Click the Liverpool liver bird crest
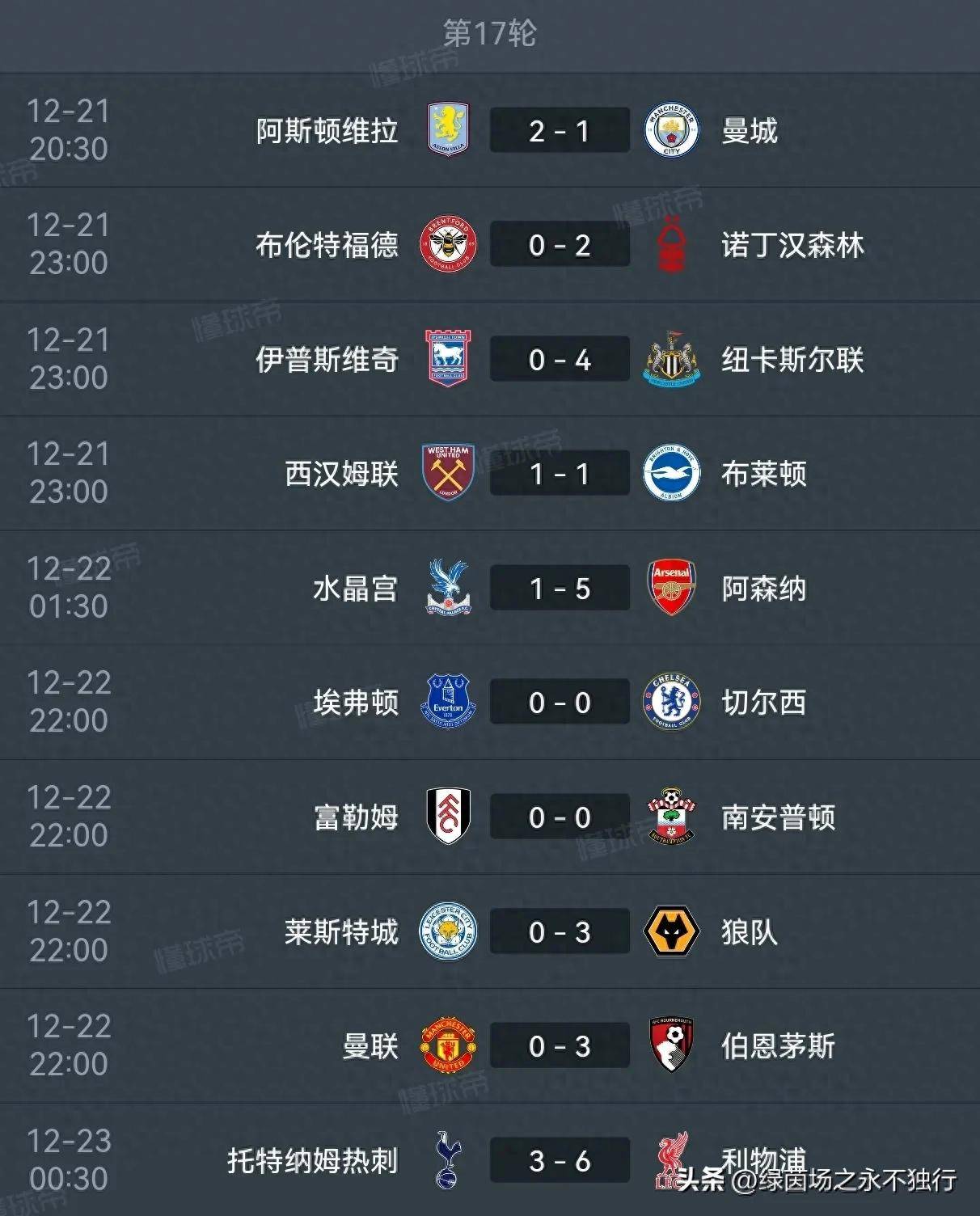The image size is (980, 1216). [x=672, y=1158]
